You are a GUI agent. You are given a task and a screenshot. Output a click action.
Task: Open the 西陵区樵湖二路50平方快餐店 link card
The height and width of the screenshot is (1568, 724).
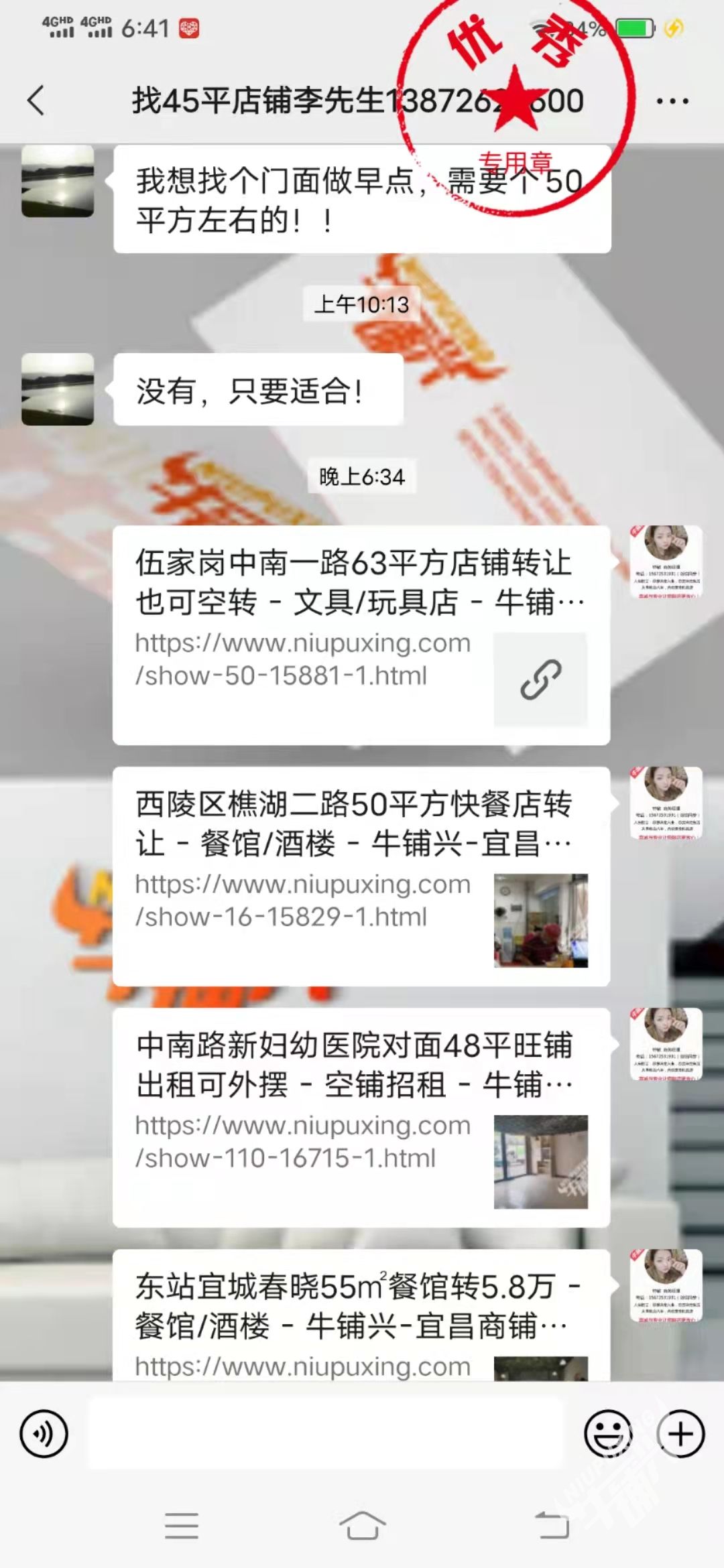361,876
